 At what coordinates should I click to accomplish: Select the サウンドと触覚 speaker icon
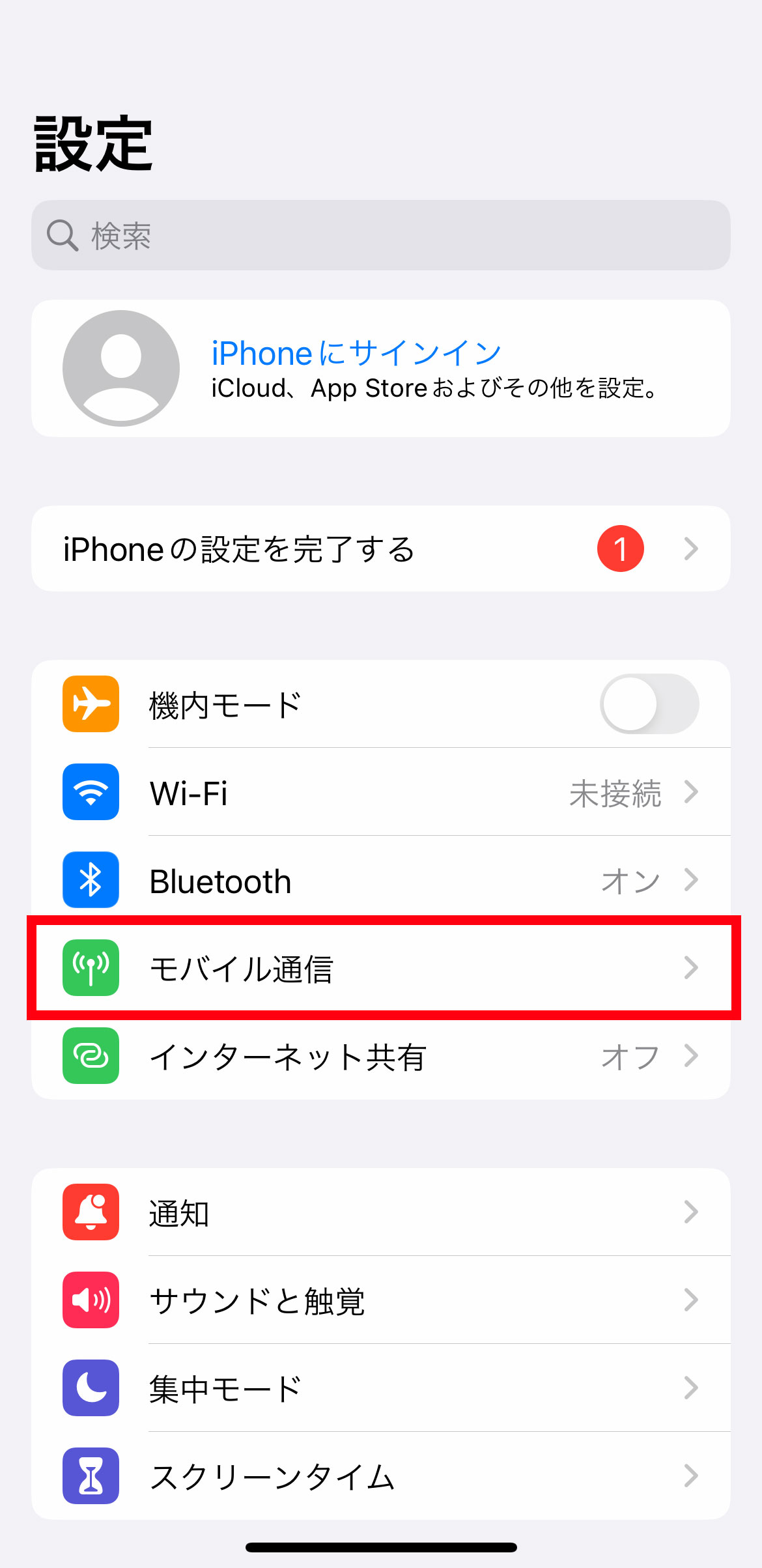click(90, 1301)
